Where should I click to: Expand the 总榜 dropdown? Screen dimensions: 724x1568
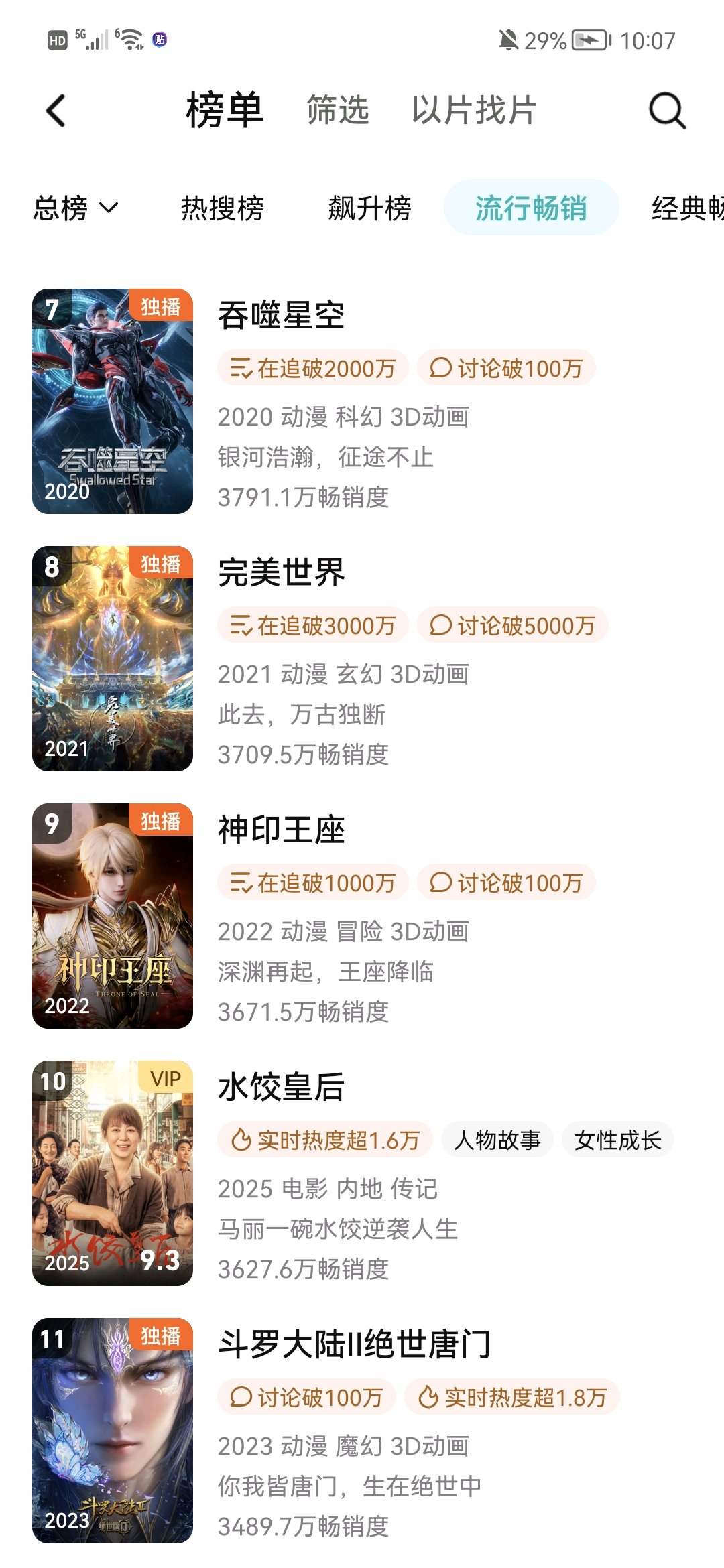[x=76, y=208]
